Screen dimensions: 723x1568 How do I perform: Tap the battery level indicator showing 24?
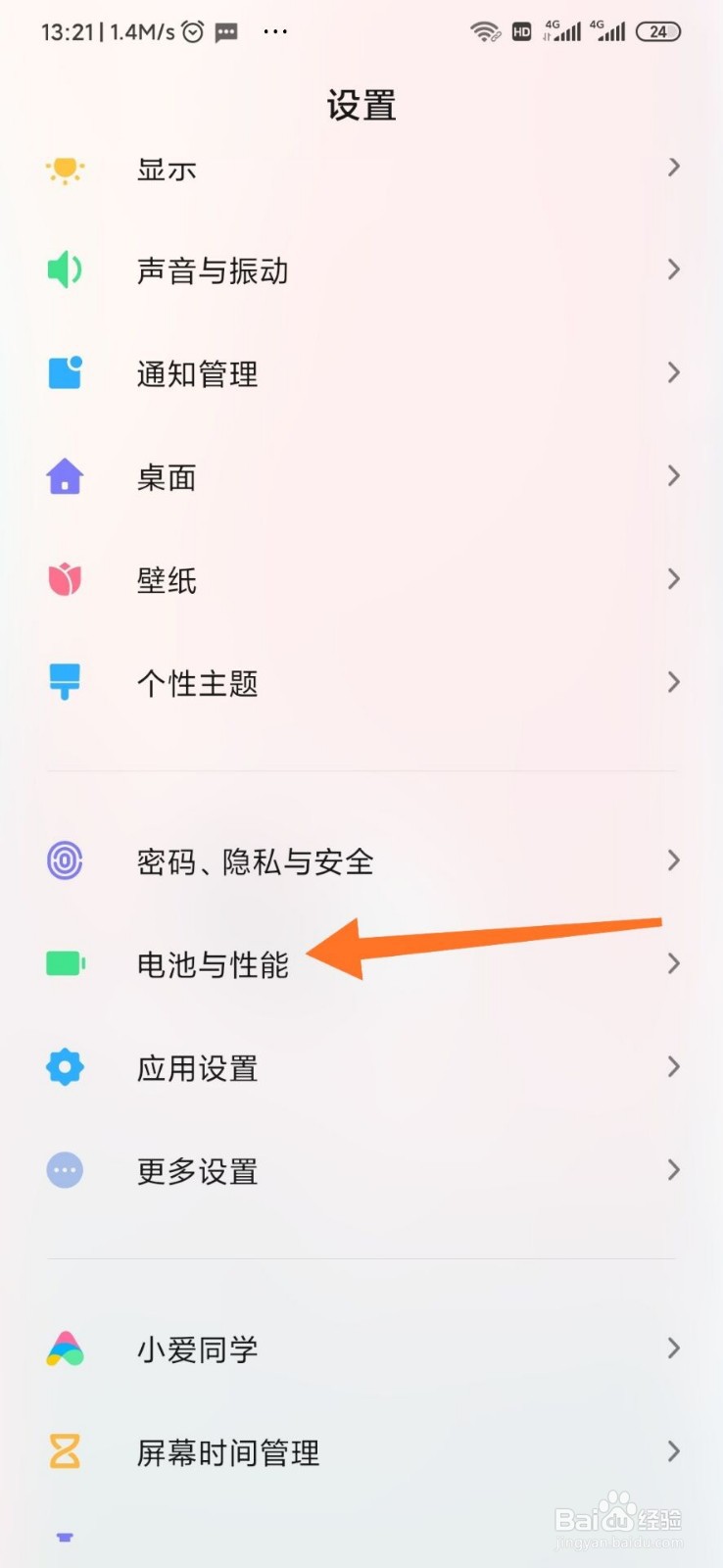[x=656, y=30]
